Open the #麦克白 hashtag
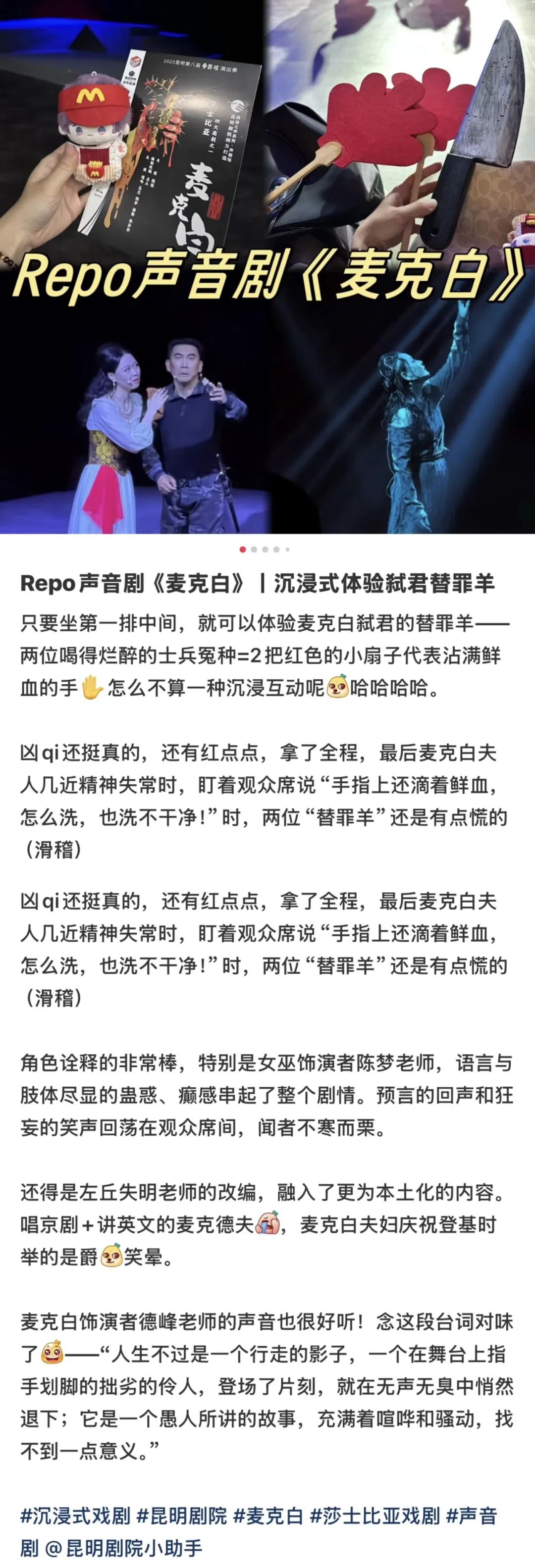 268,1515
